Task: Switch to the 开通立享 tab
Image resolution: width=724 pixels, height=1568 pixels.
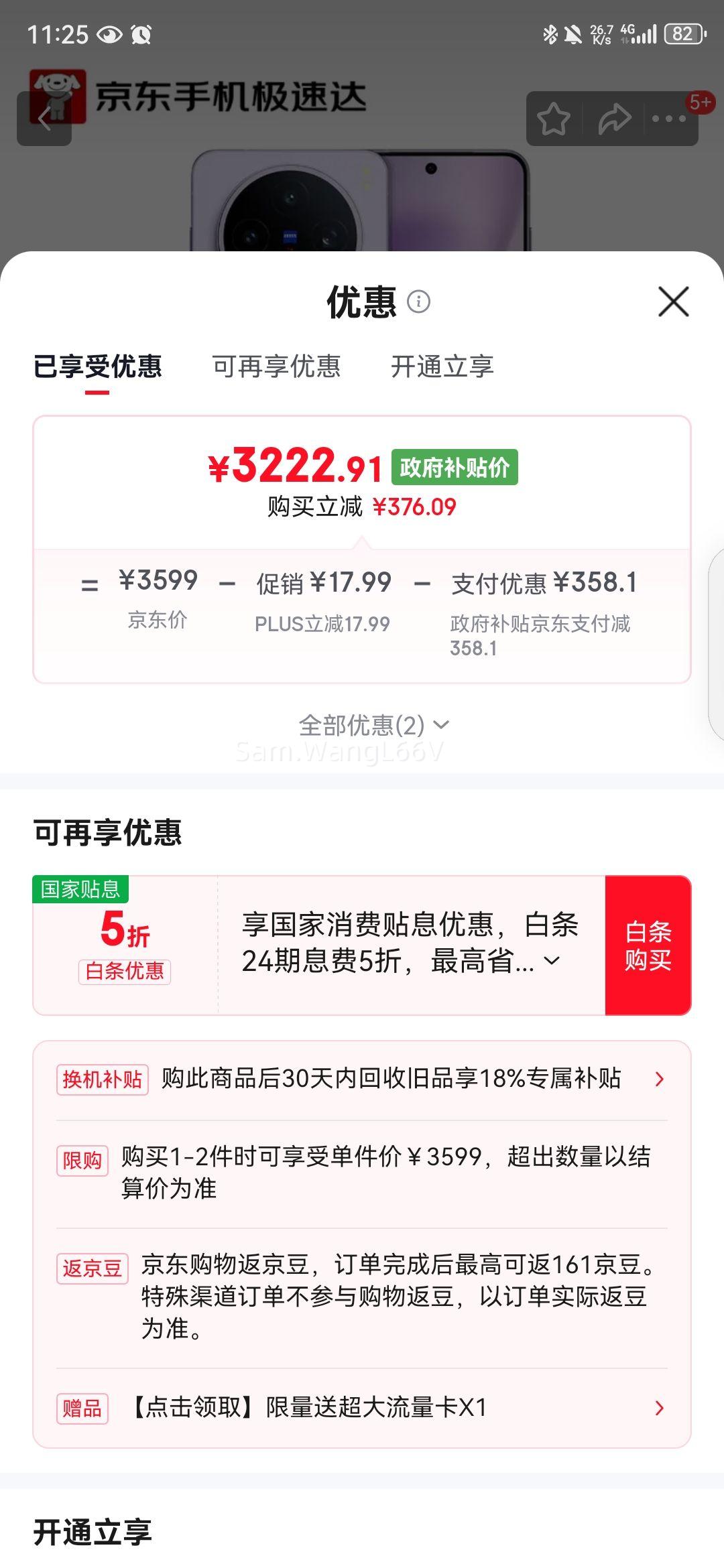Action: point(443,367)
